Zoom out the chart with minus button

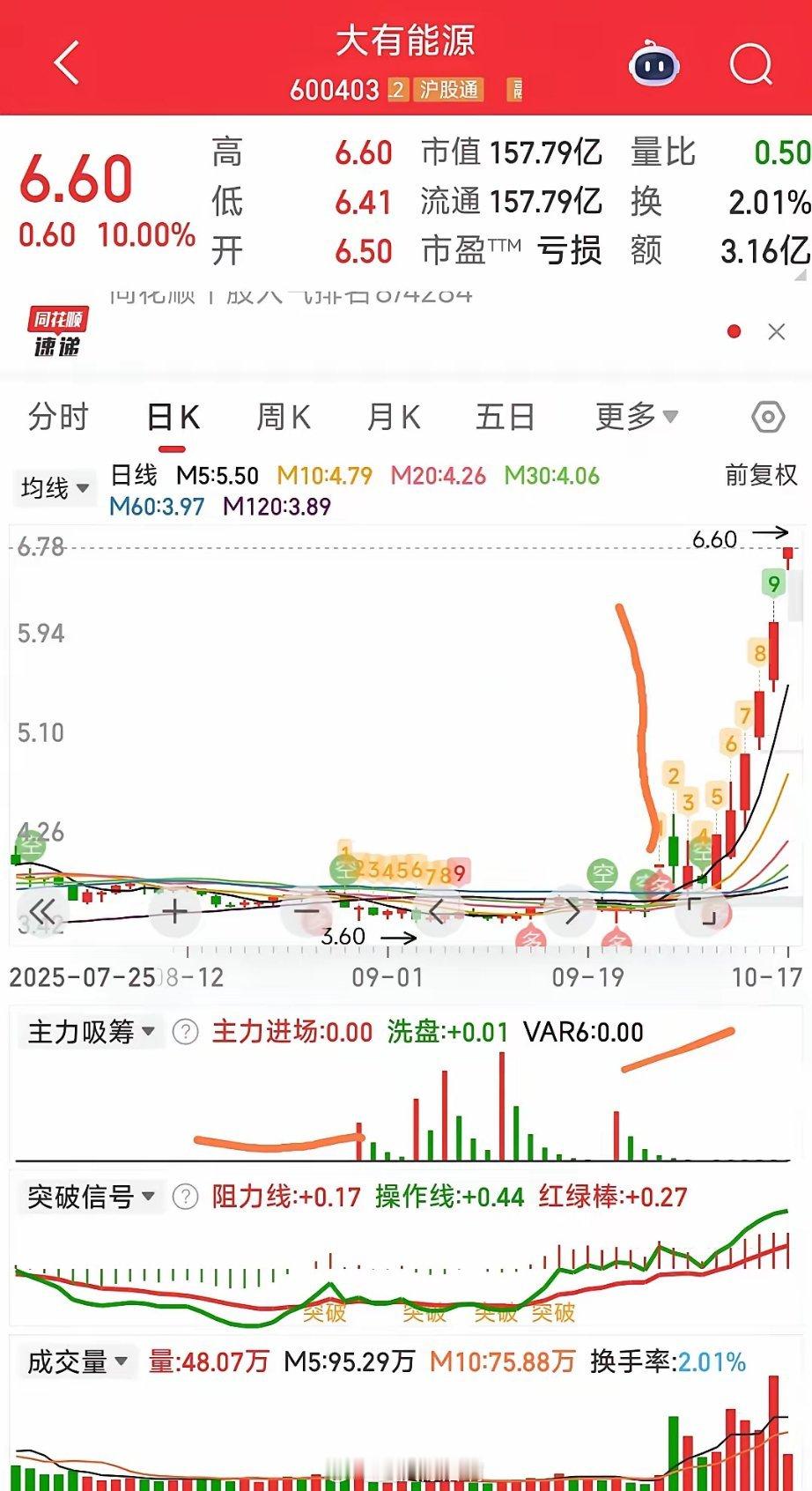coord(306,911)
